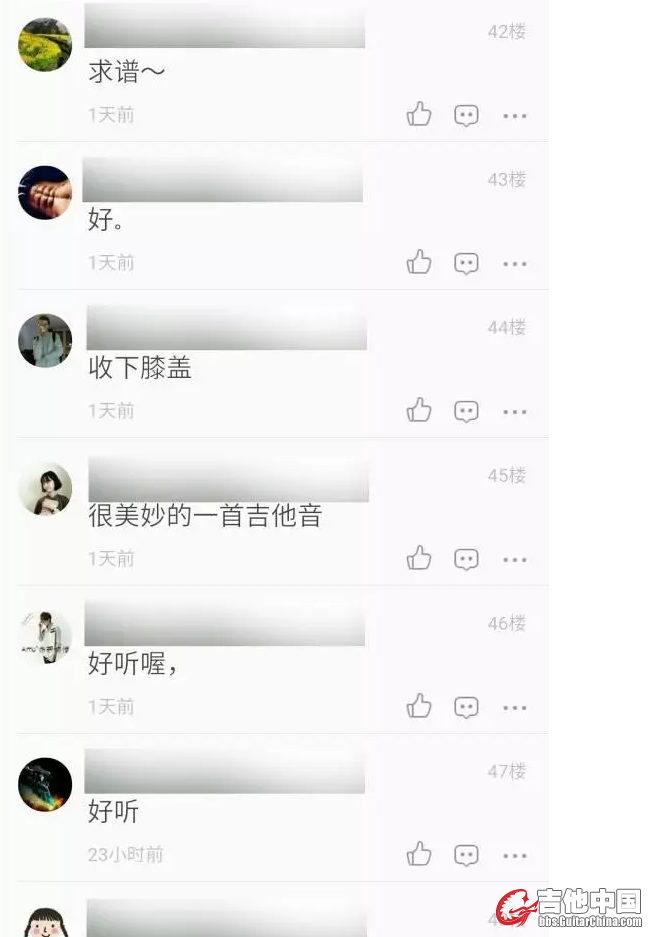
Task: Reply to the 42楼 comment "求谱～"
Action: [x=466, y=116]
